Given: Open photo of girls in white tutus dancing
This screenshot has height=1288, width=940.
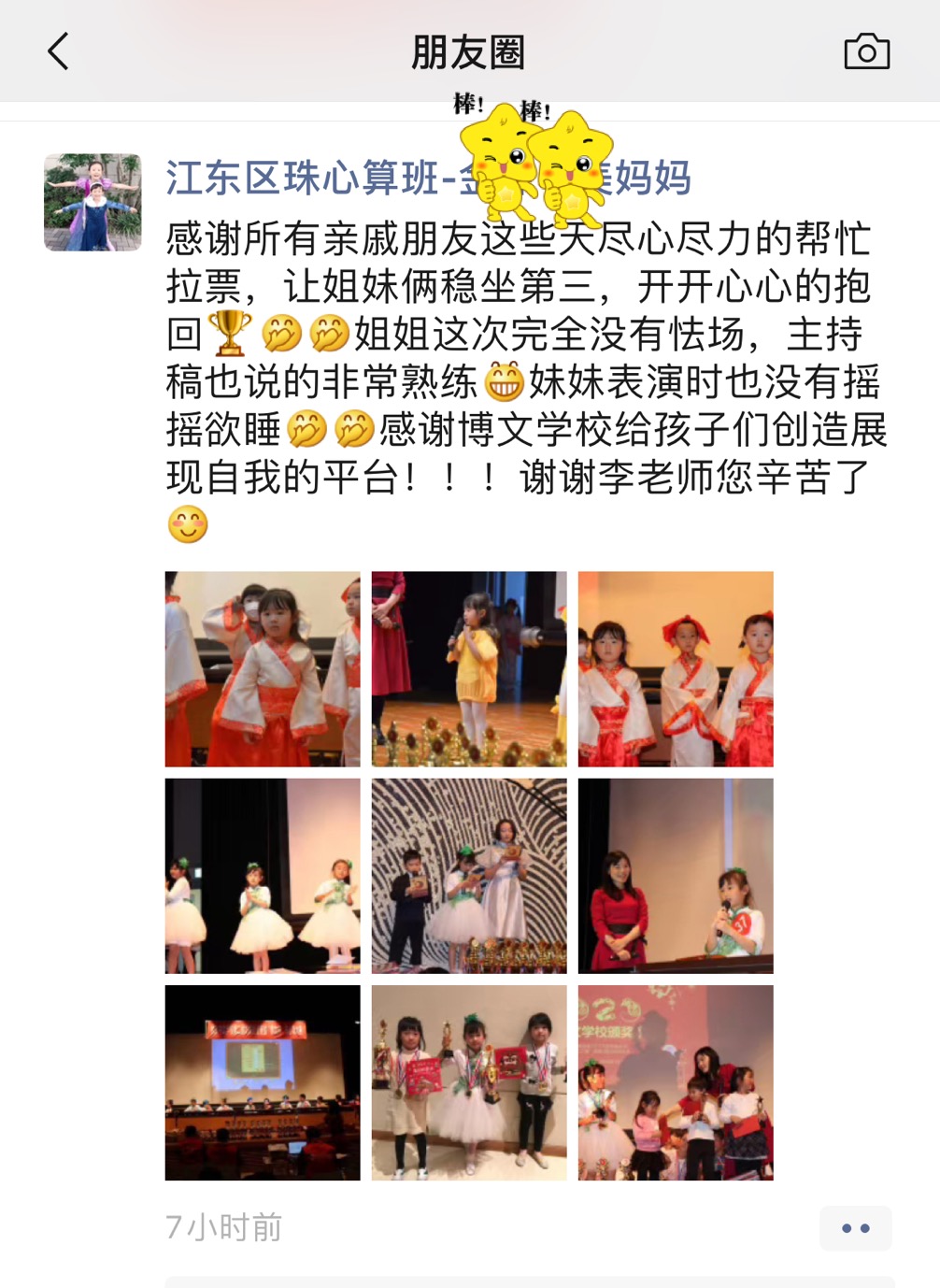Looking at the screenshot, I should [263, 876].
